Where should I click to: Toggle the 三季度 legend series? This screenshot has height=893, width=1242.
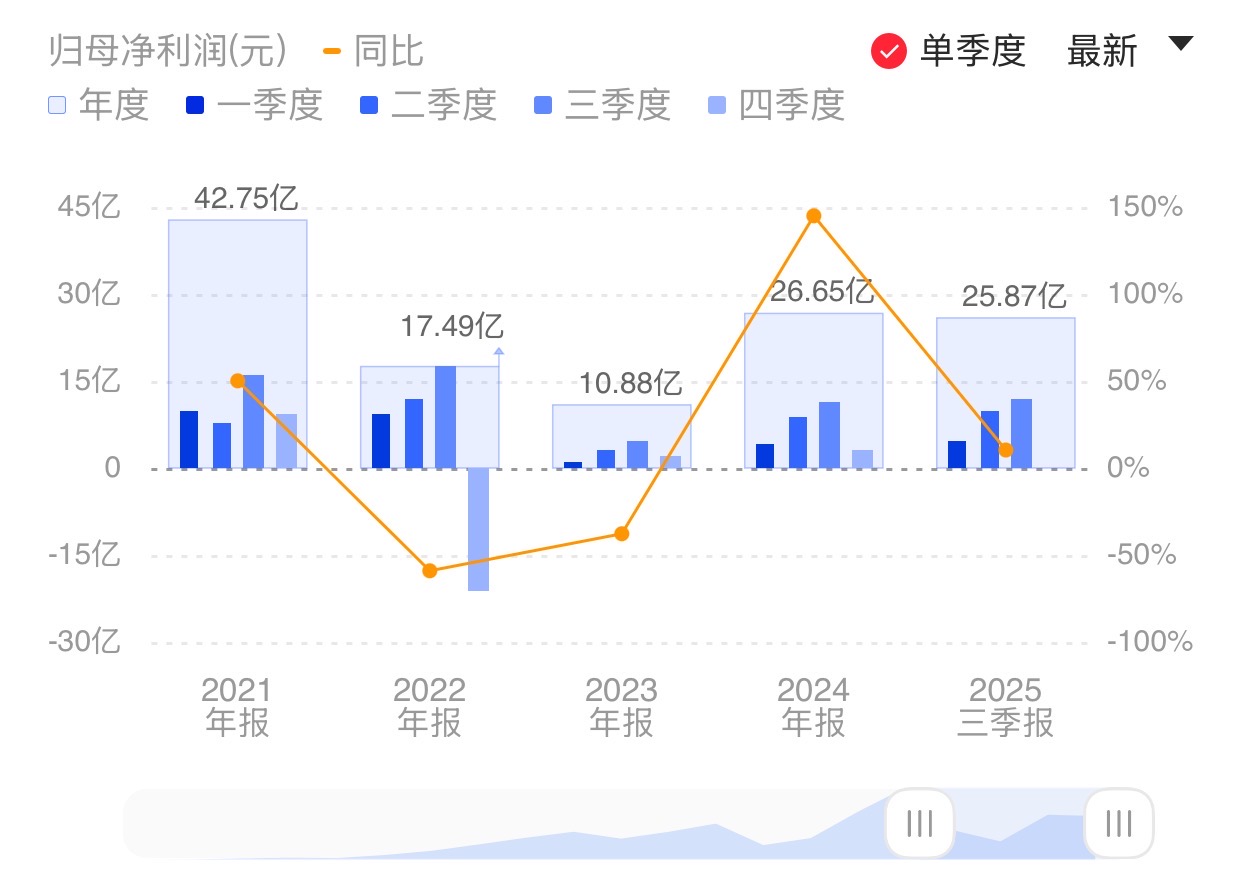602,104
